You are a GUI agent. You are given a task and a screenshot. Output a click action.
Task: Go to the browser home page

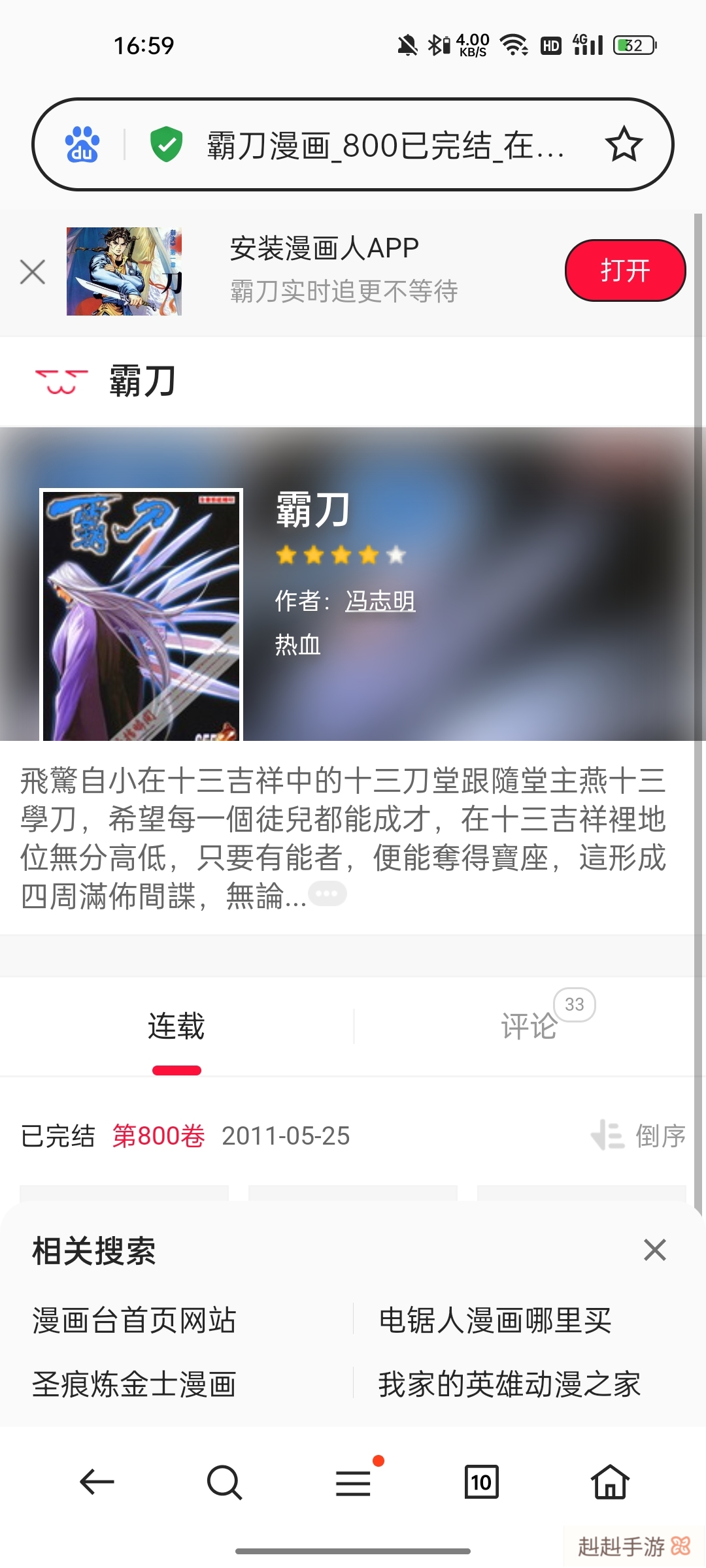pos(610,1482)
